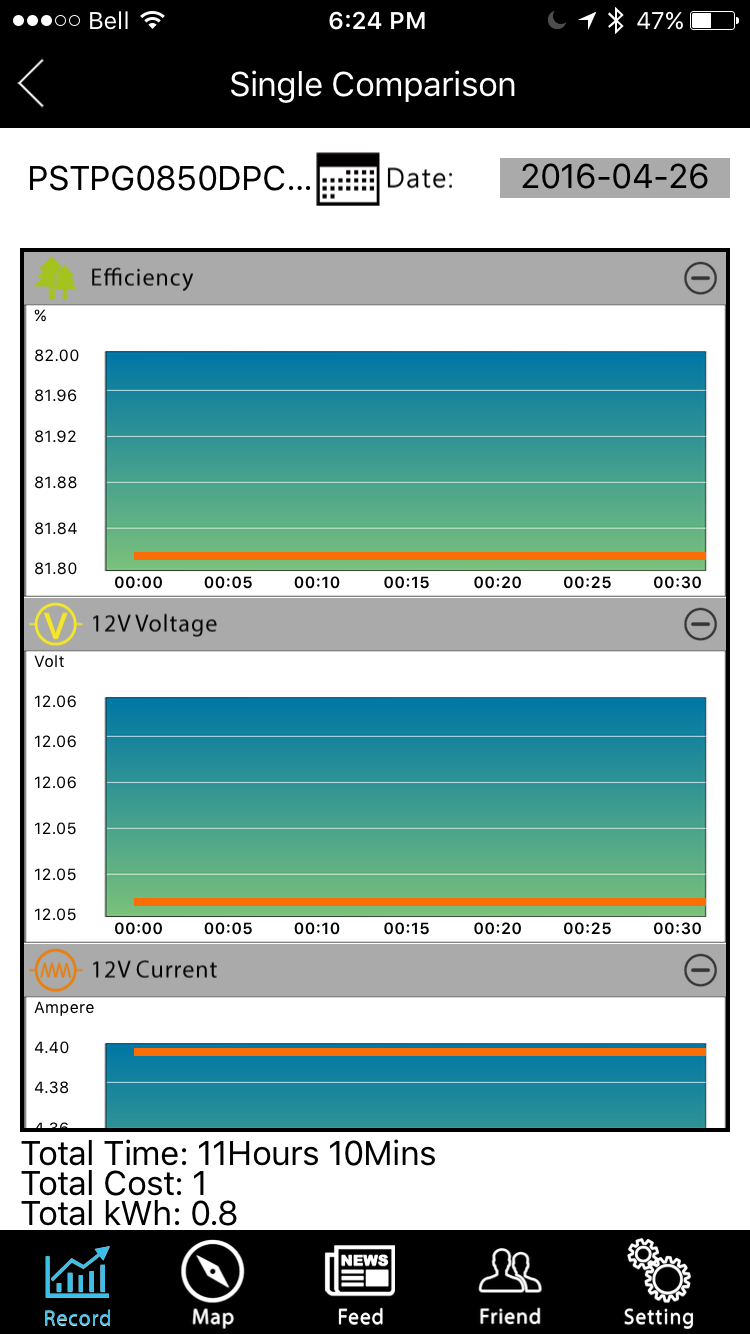
Task: Open the Setting tab
Action: (658, 1284)
